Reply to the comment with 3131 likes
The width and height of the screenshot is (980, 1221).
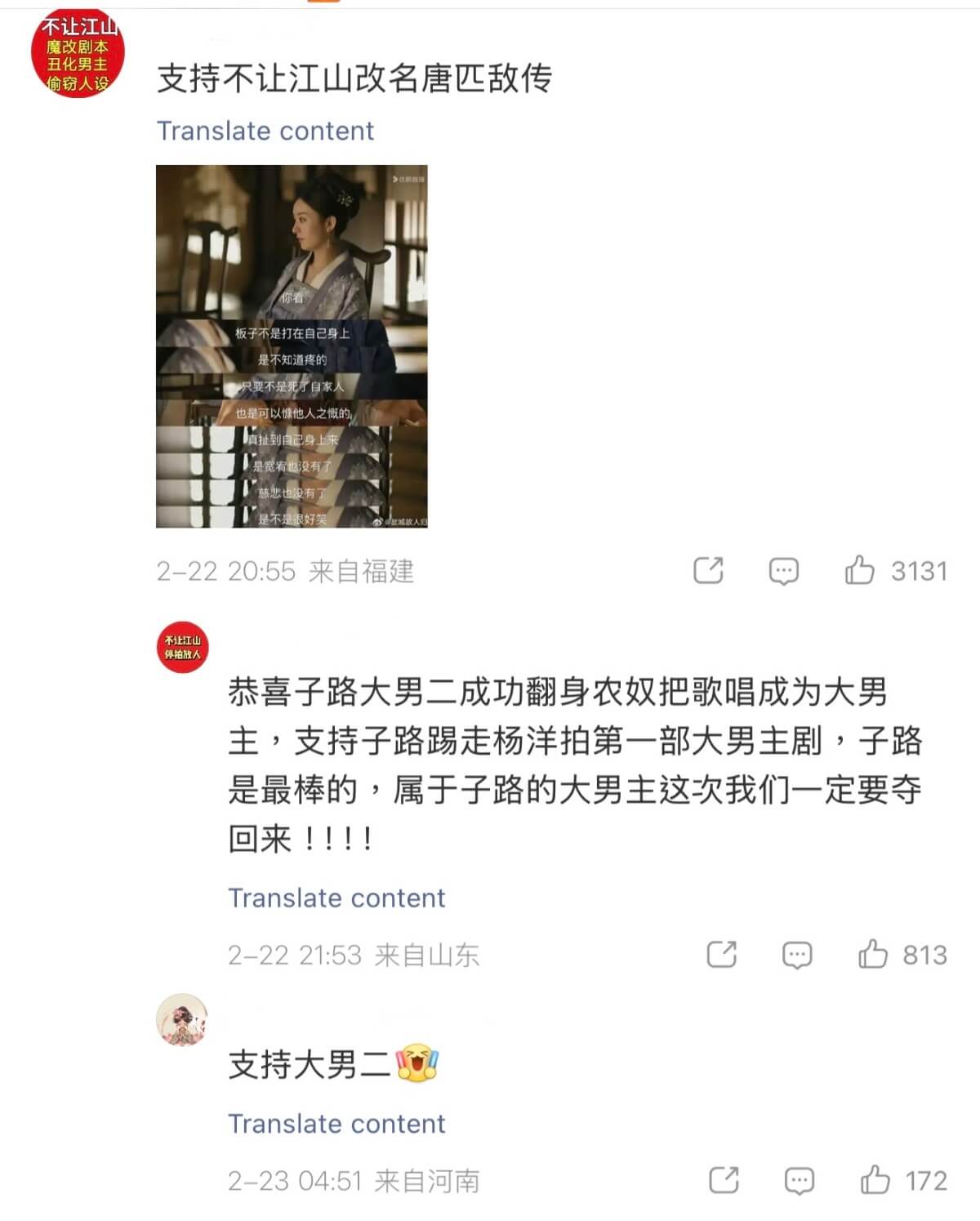tap(783, 570)
